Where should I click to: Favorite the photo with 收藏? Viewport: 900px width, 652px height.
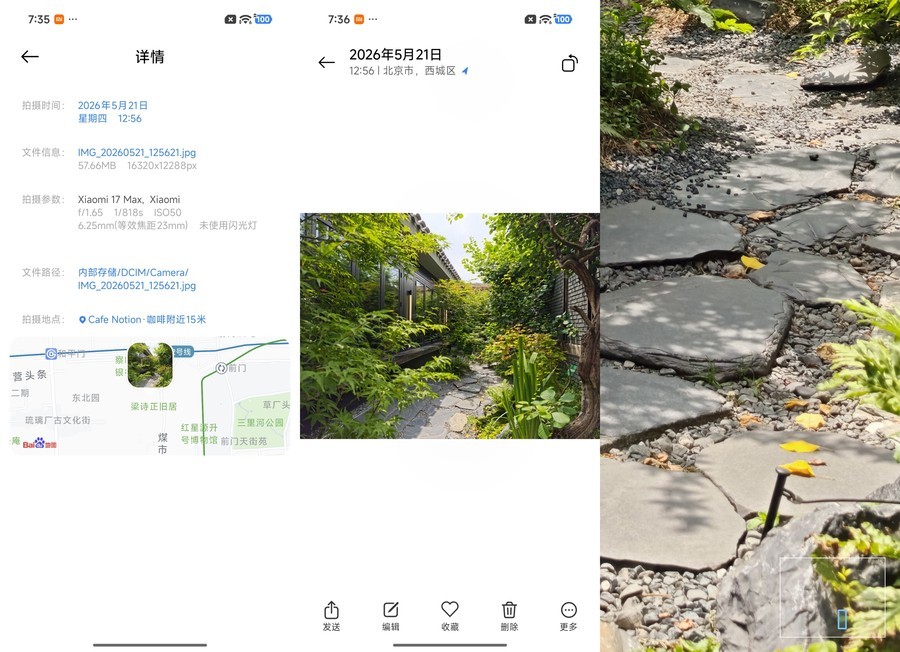click(x=450, y=616)
